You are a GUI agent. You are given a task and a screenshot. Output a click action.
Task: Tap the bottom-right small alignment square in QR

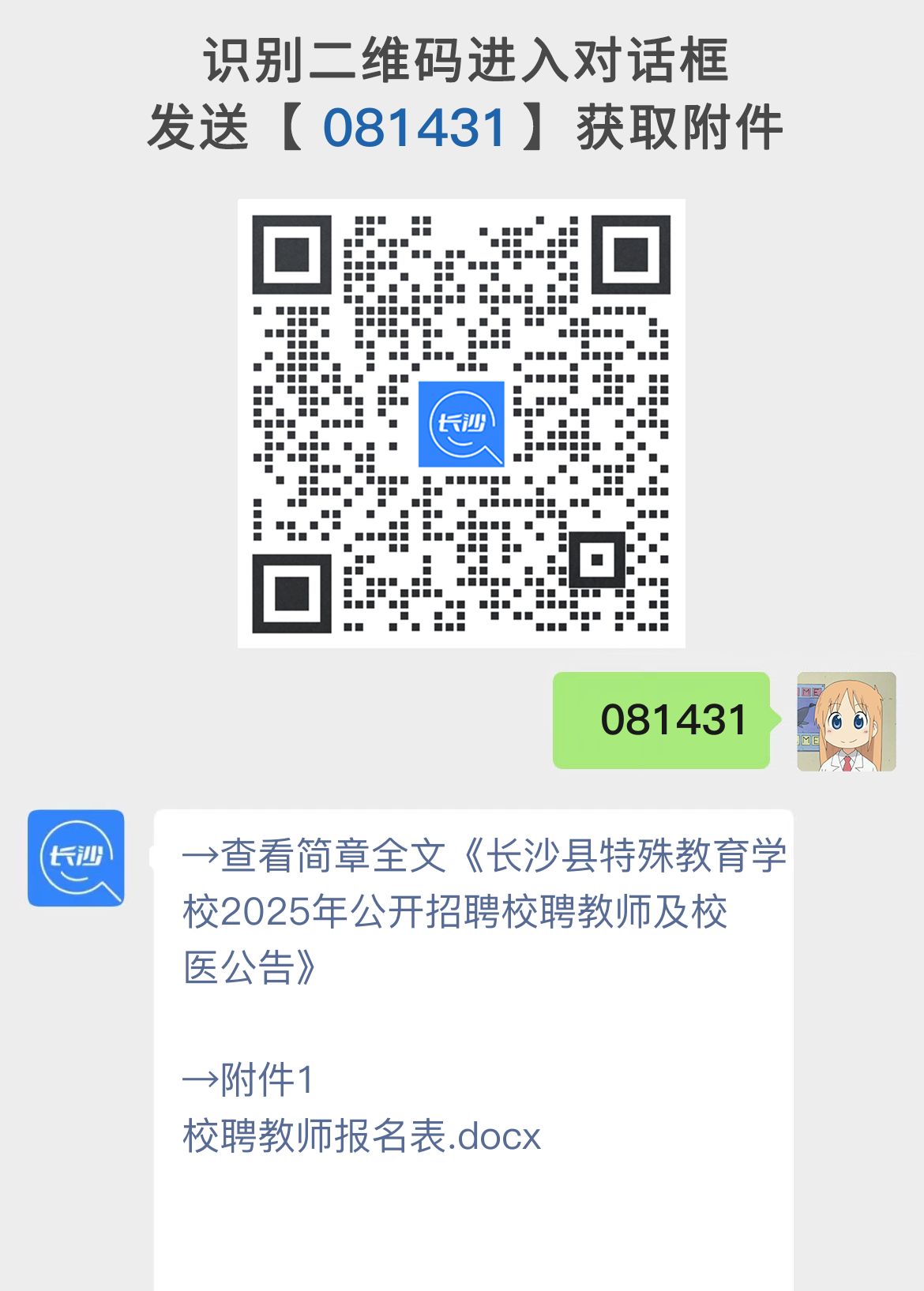pos(596,561)
